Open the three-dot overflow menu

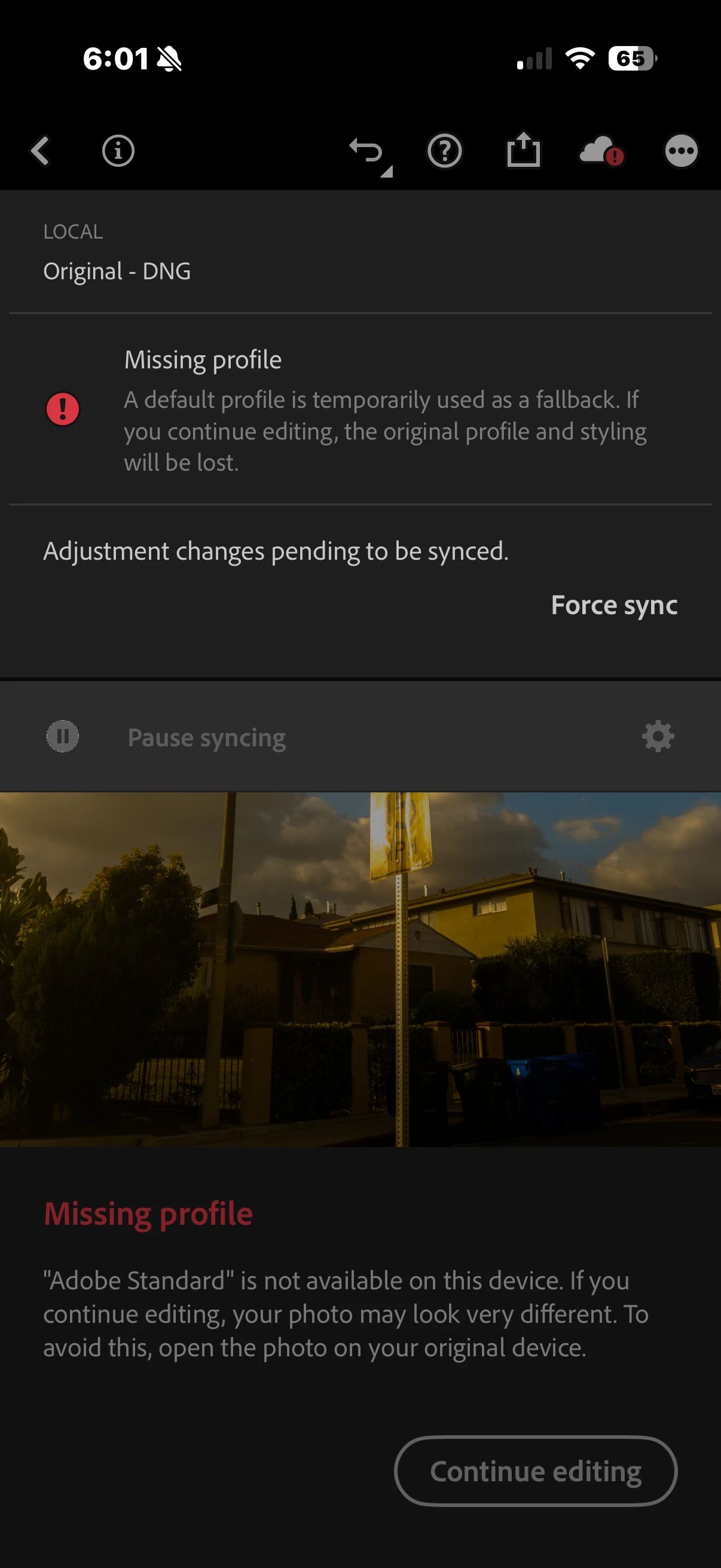[x=681, y=151]
